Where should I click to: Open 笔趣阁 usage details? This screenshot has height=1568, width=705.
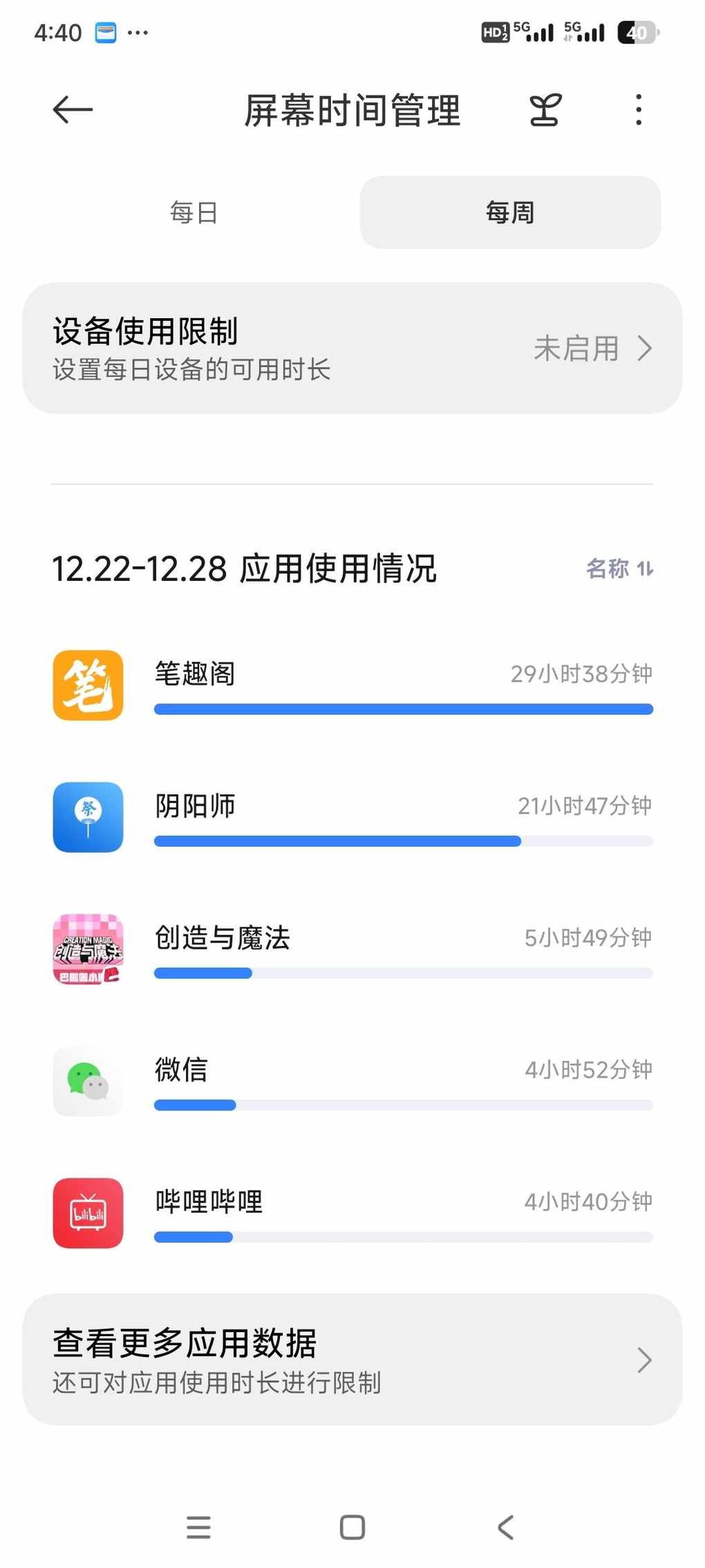click(x=352, y=685)
